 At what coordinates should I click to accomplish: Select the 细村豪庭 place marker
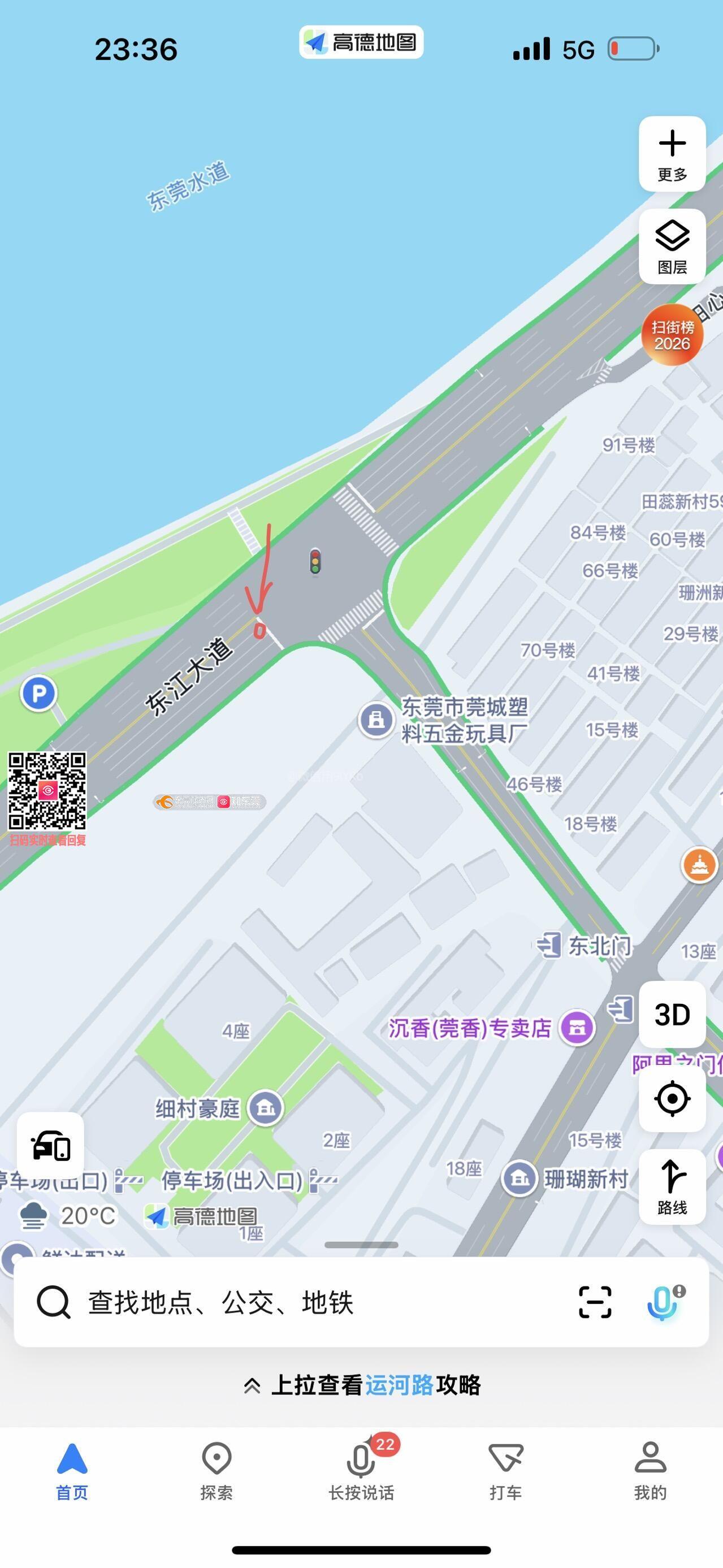[265, 1108]
